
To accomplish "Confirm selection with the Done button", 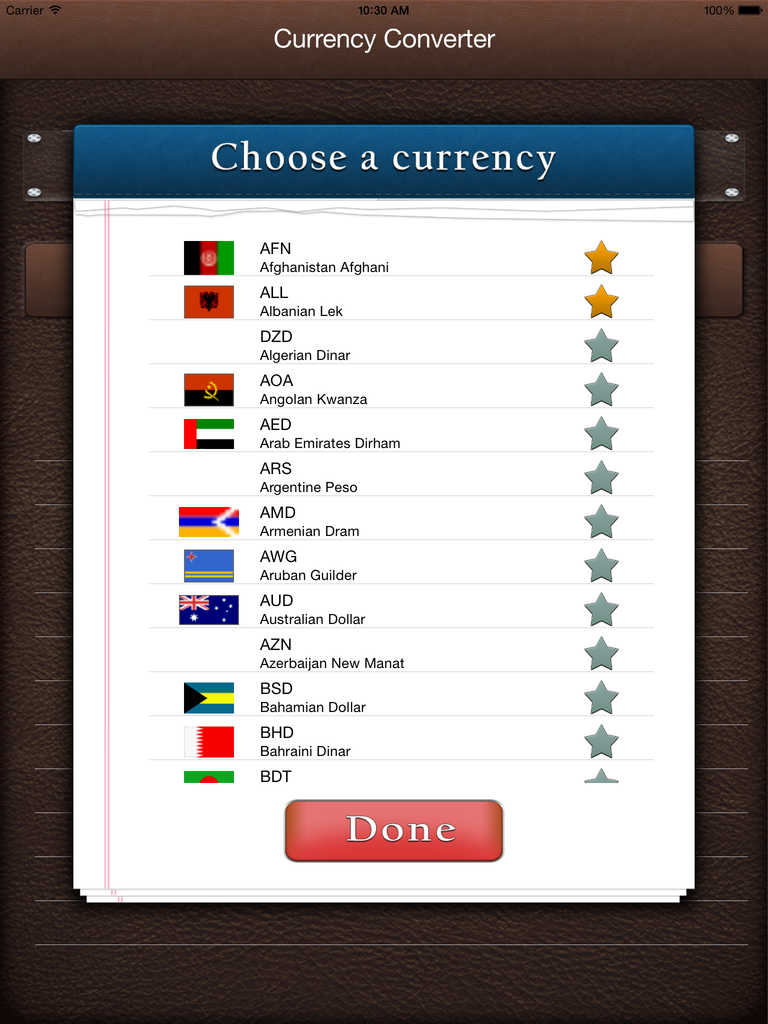I will click(x=394, y=830).
